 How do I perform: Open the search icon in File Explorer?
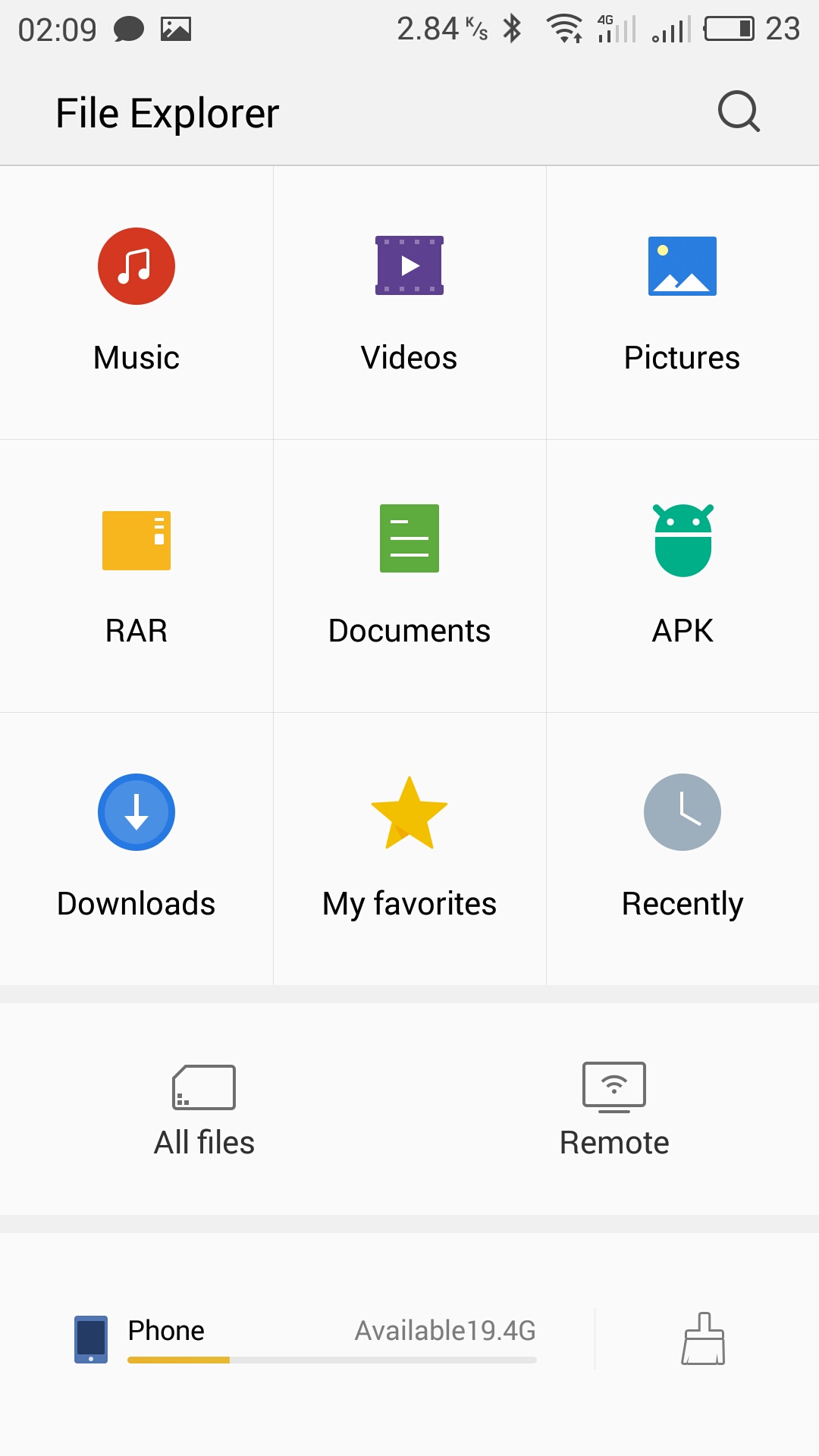point(739,112)
